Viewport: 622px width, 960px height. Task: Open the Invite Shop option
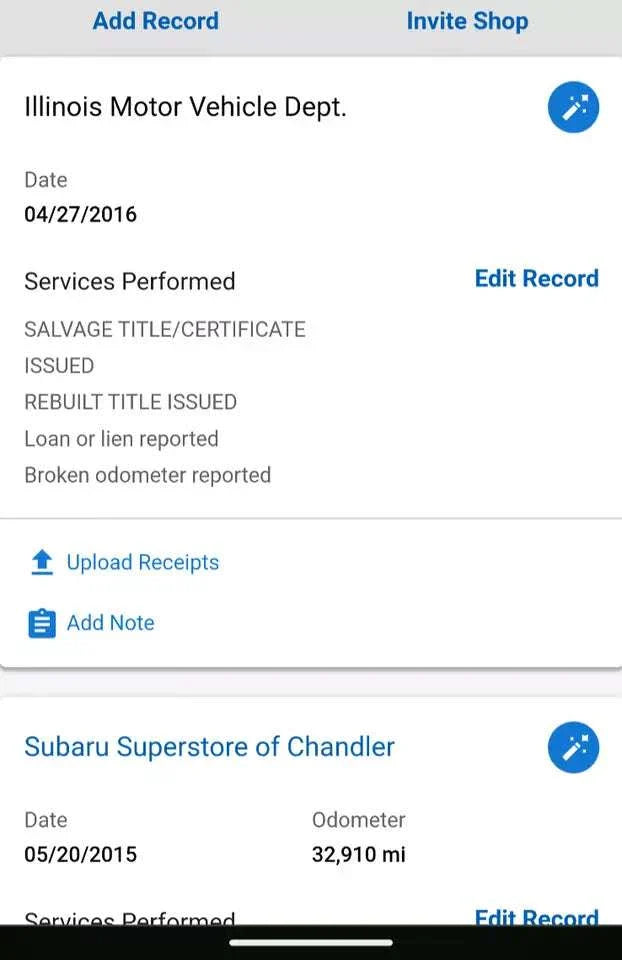point(467,21)
